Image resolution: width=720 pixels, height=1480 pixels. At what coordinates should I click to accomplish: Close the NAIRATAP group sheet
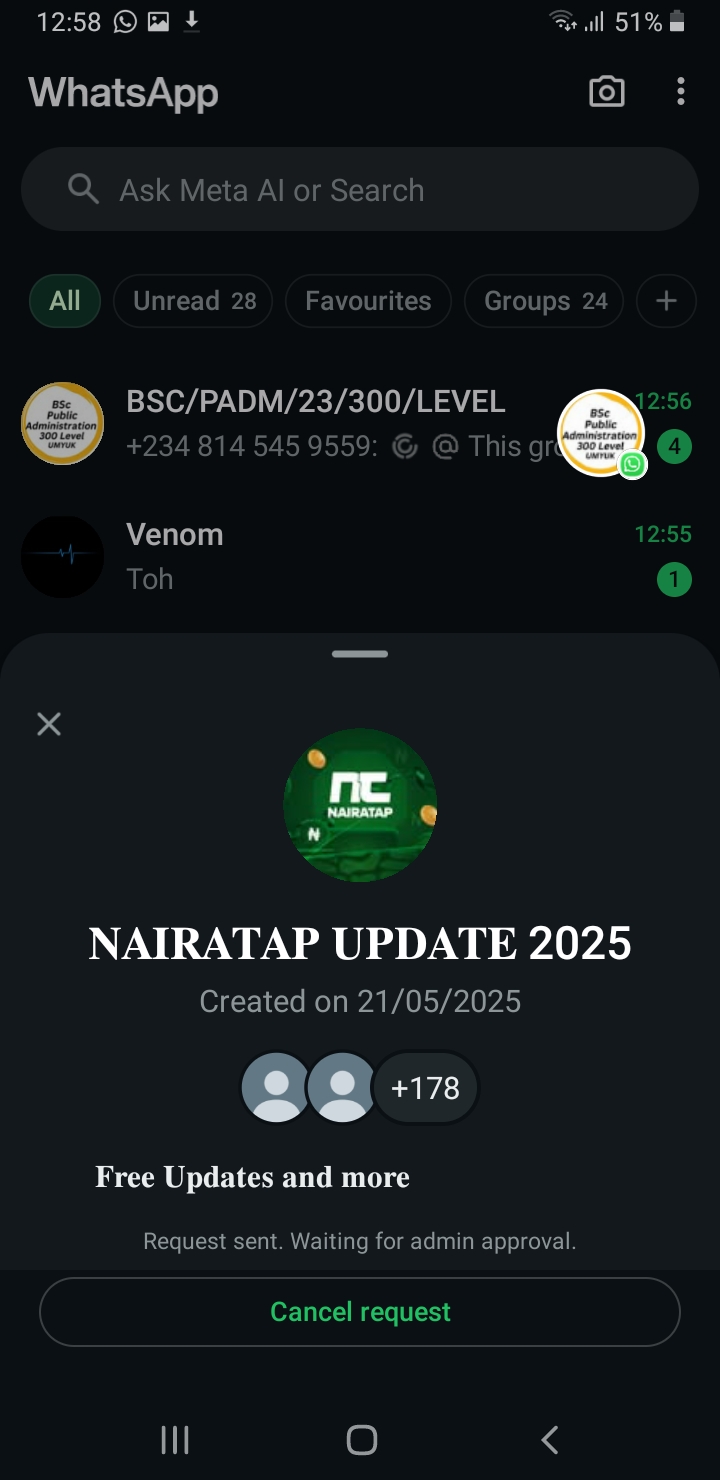pos(49,724)
